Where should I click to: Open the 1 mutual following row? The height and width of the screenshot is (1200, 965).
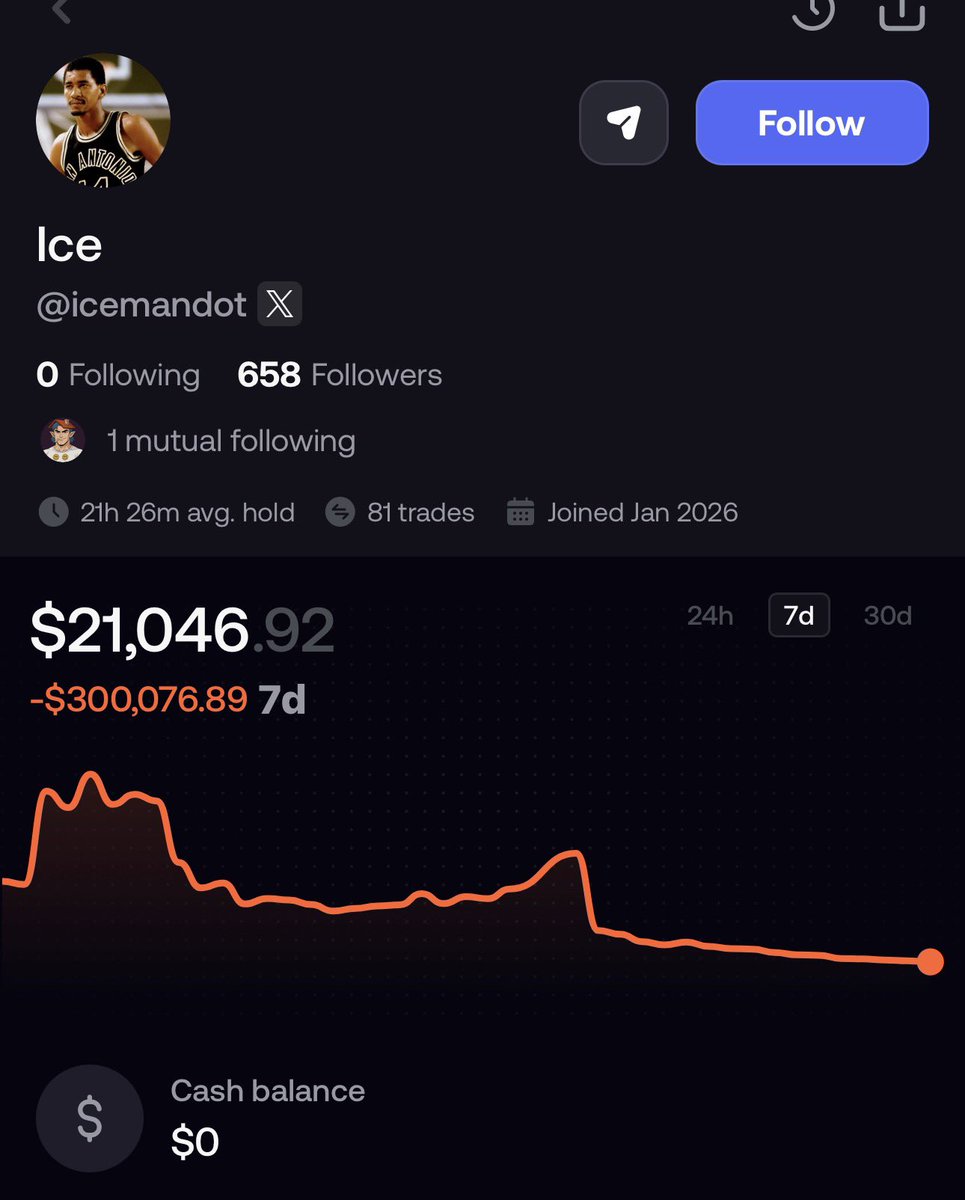click(198, 441)
